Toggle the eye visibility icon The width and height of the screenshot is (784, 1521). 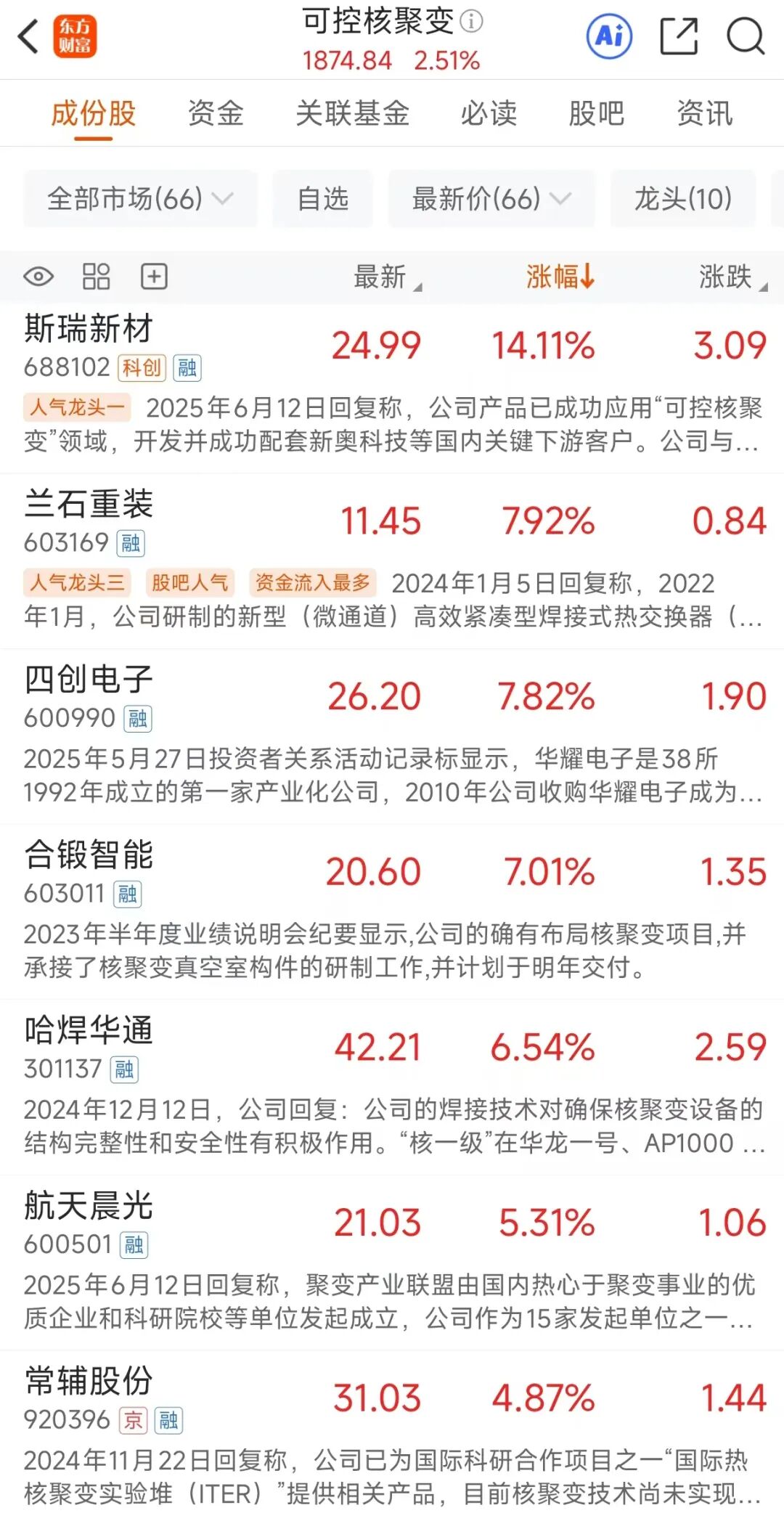[38, 277]
